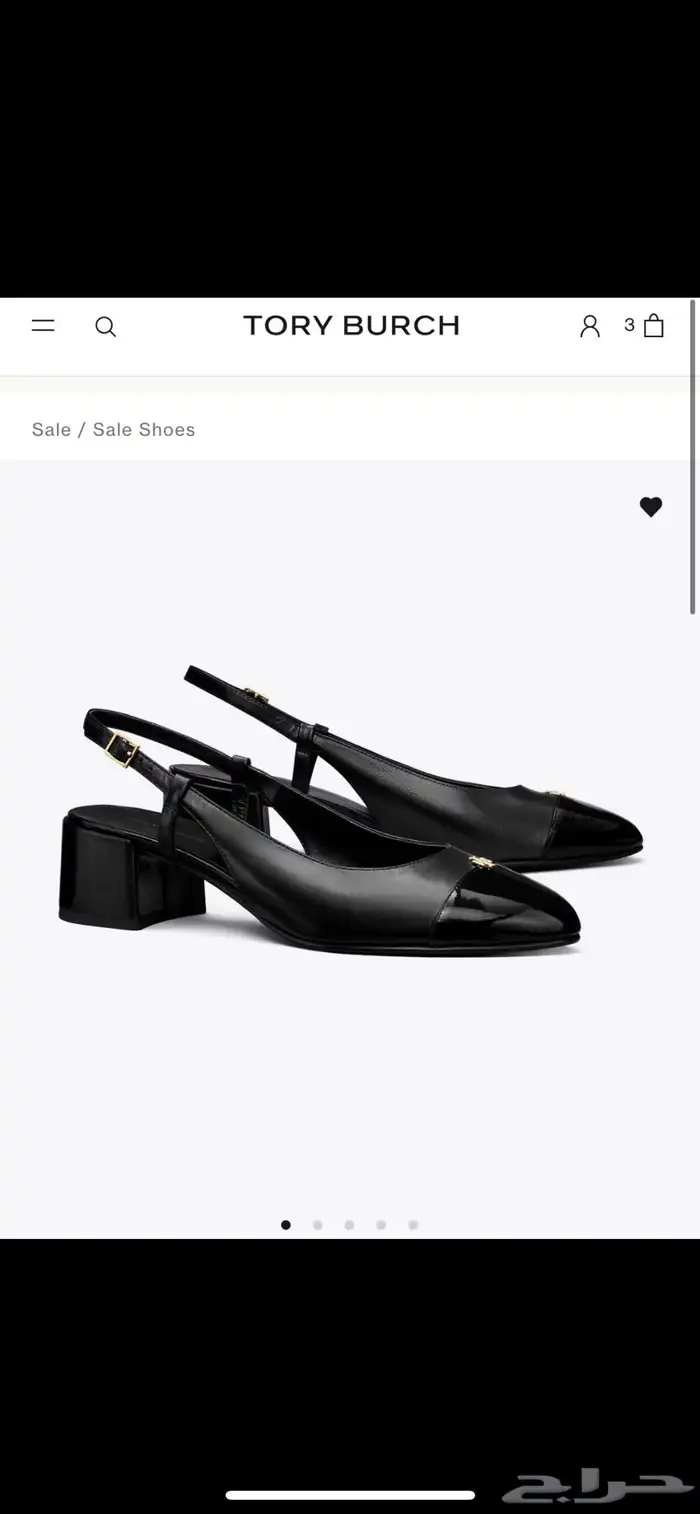Toggle the wishlist heart on the product

[651, 507]
